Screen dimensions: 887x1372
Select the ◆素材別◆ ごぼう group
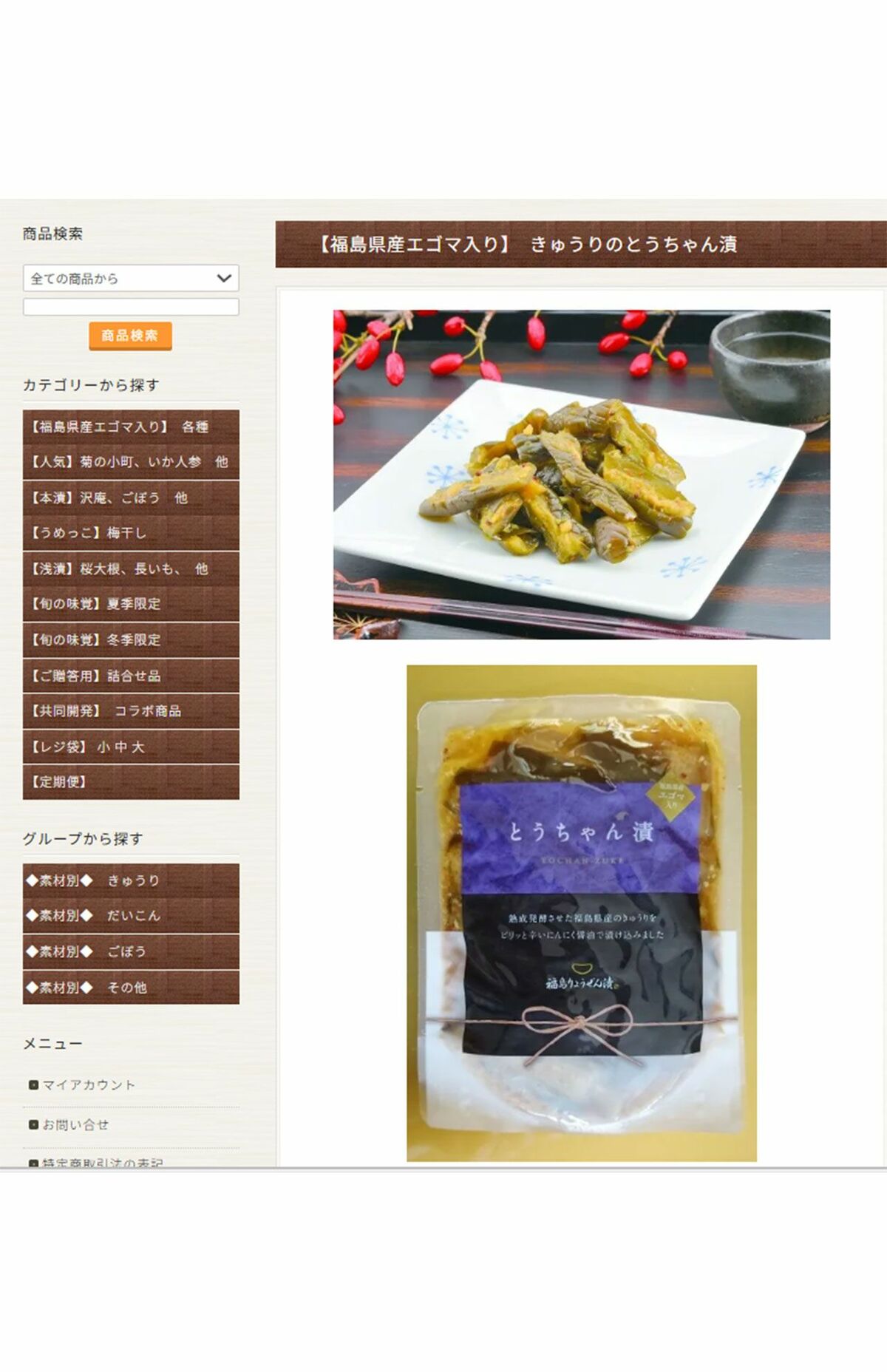point(131,951)
